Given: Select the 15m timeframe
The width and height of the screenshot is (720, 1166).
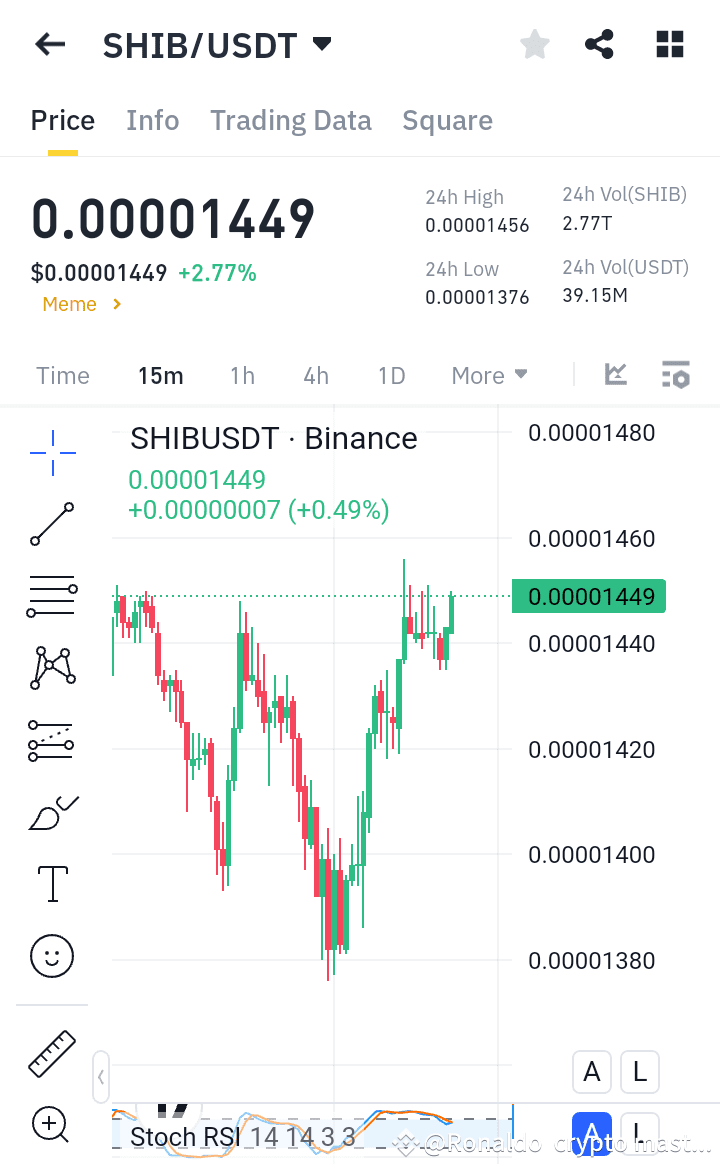Looking at the screenshot, I should point(161,375).
